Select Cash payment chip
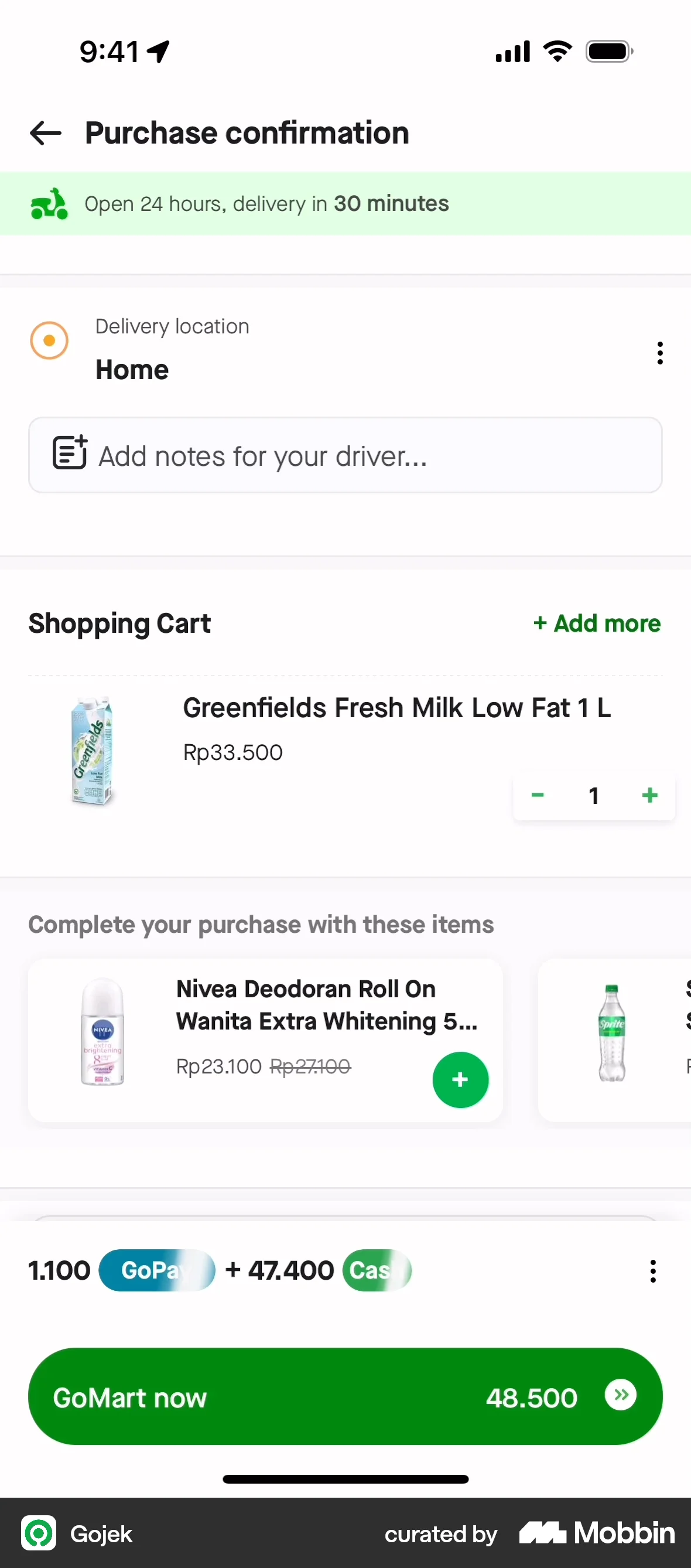The image size is (691, 1568). (x=377, y=1270)
